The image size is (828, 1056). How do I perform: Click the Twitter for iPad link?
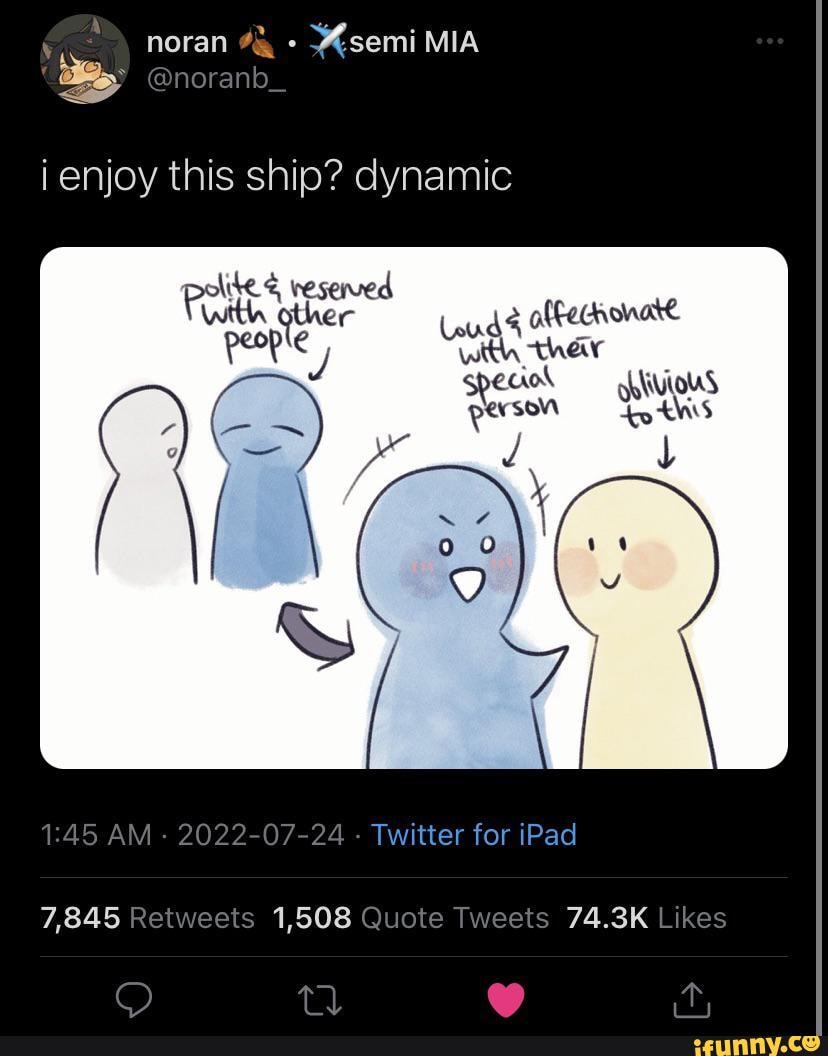(475, 834)
